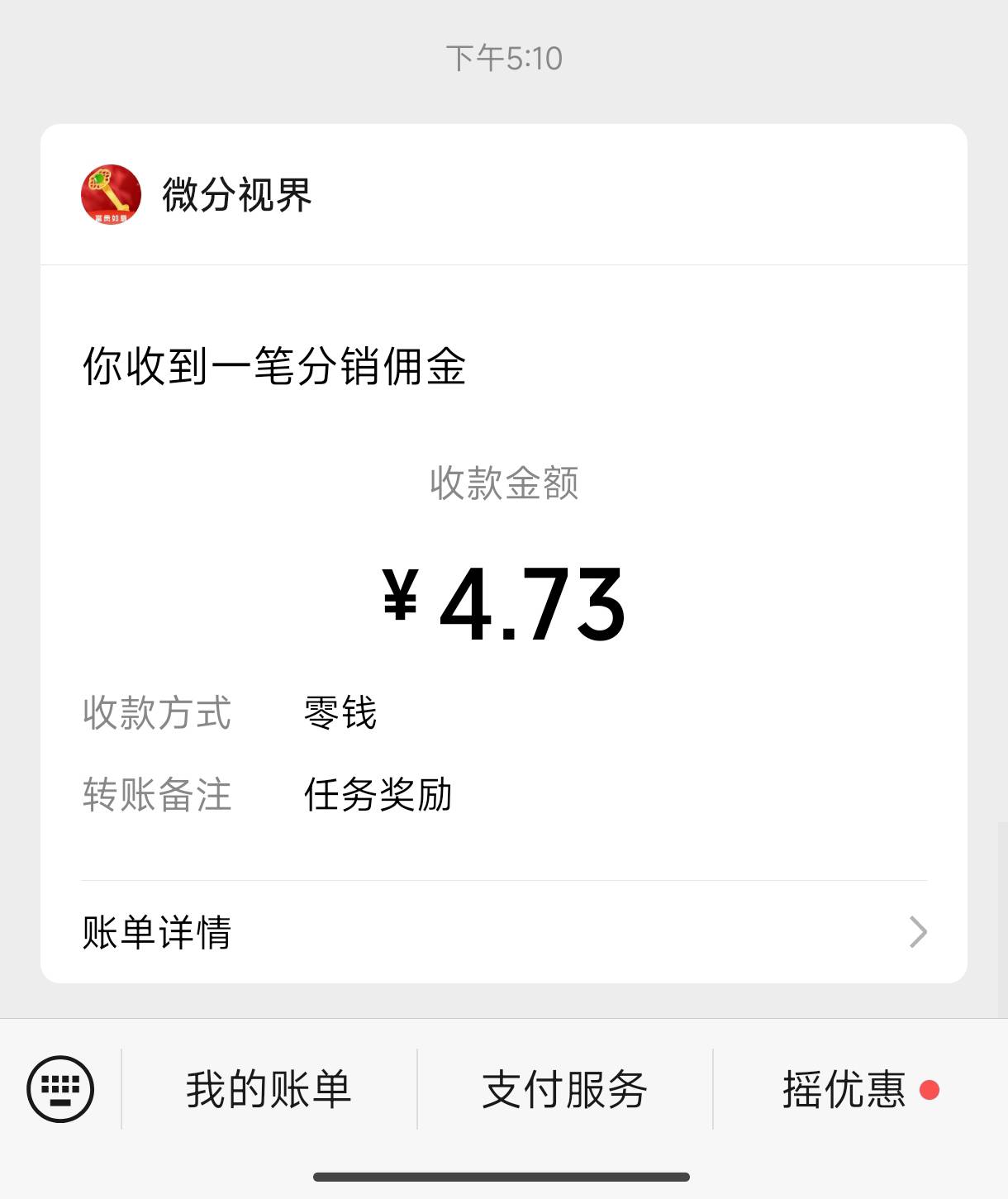
Task: Open 我的账单 menu
Action: click(269, 1089)
